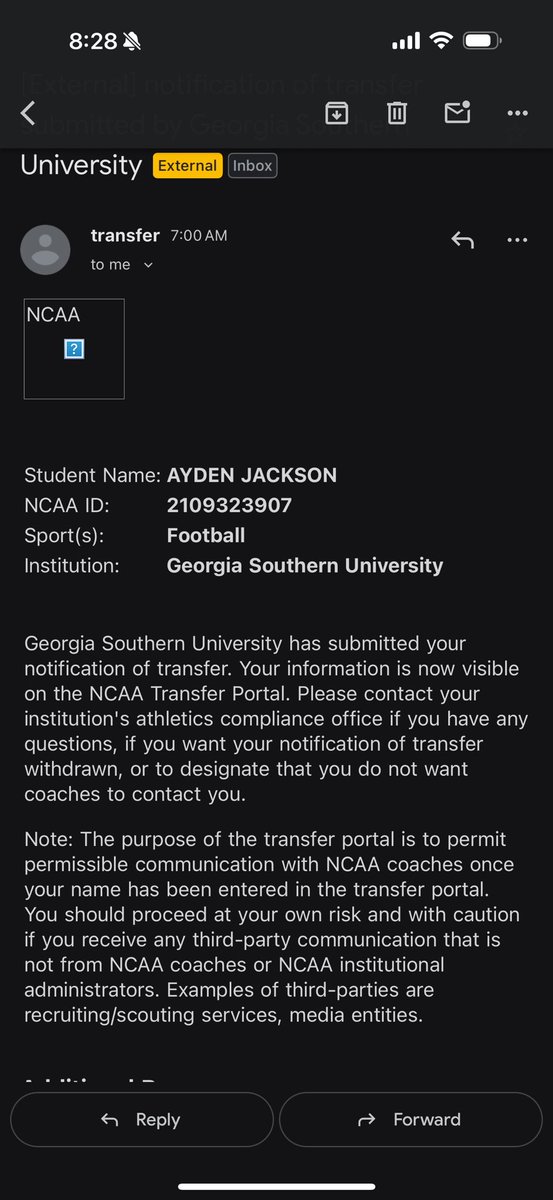Delete this email with the trash icon

click(397, 113)
